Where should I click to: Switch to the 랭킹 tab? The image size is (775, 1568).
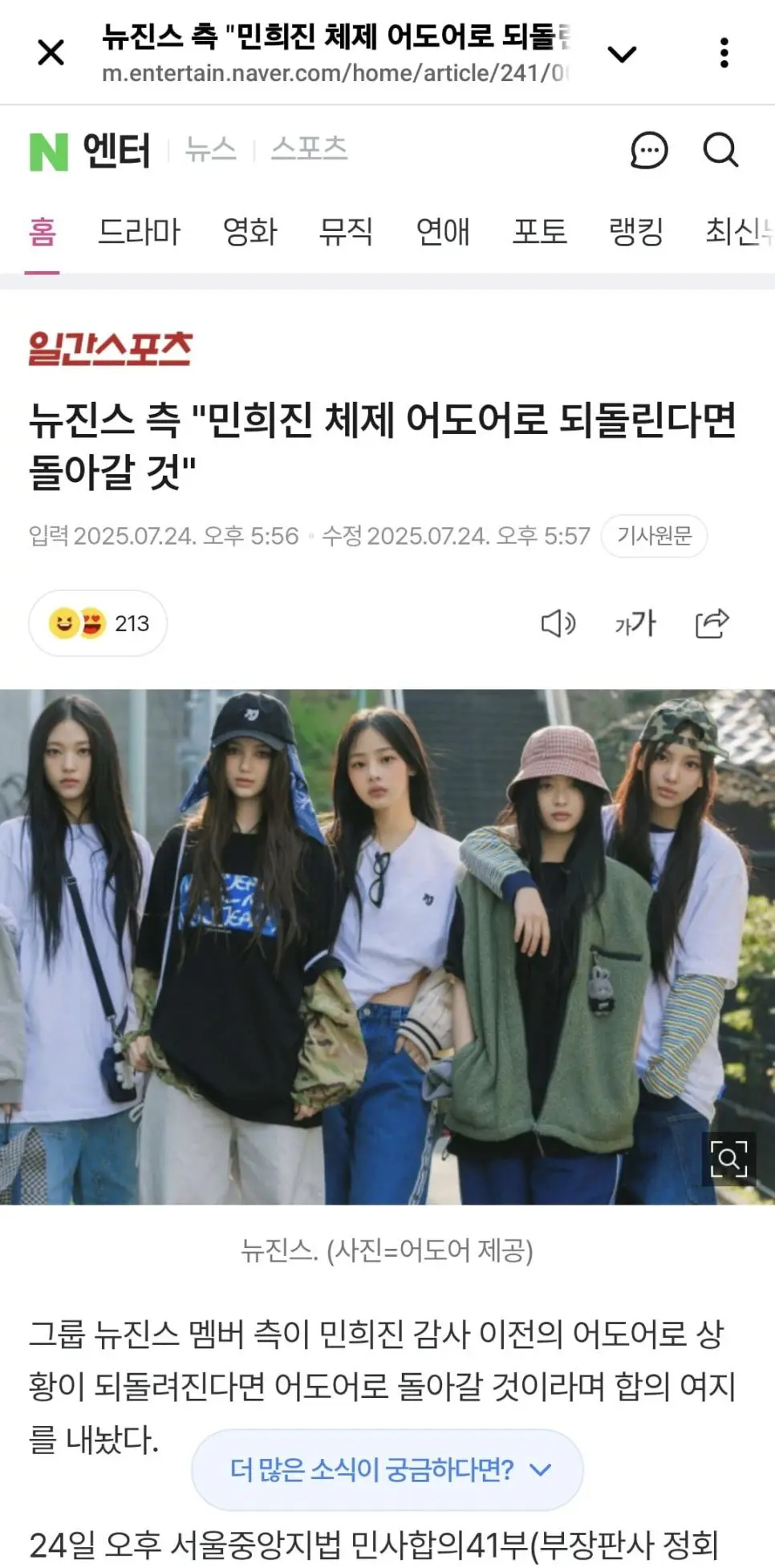click(636, 232)
